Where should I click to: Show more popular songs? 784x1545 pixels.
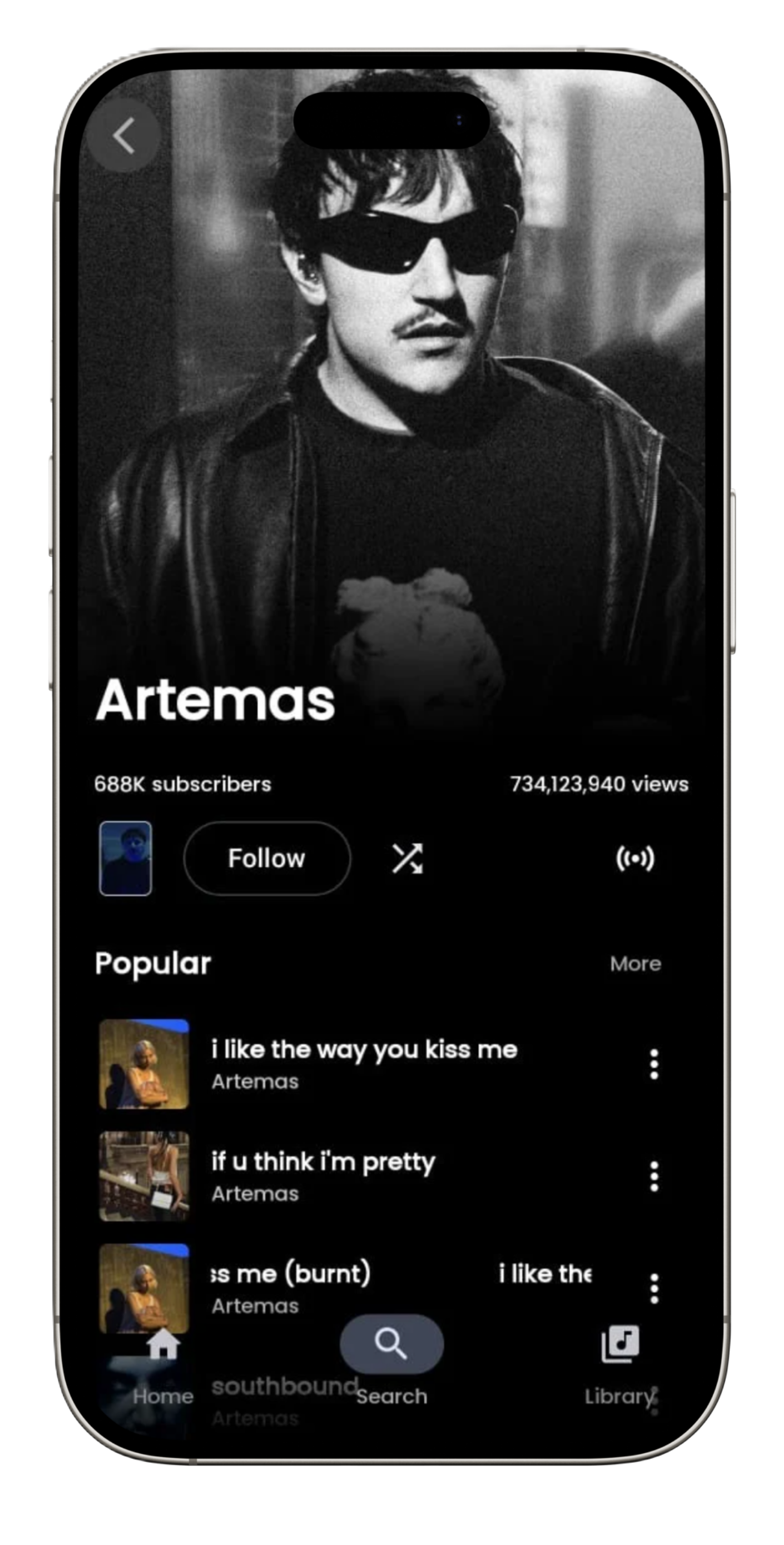pyautogui.click(x=635, y=963)
